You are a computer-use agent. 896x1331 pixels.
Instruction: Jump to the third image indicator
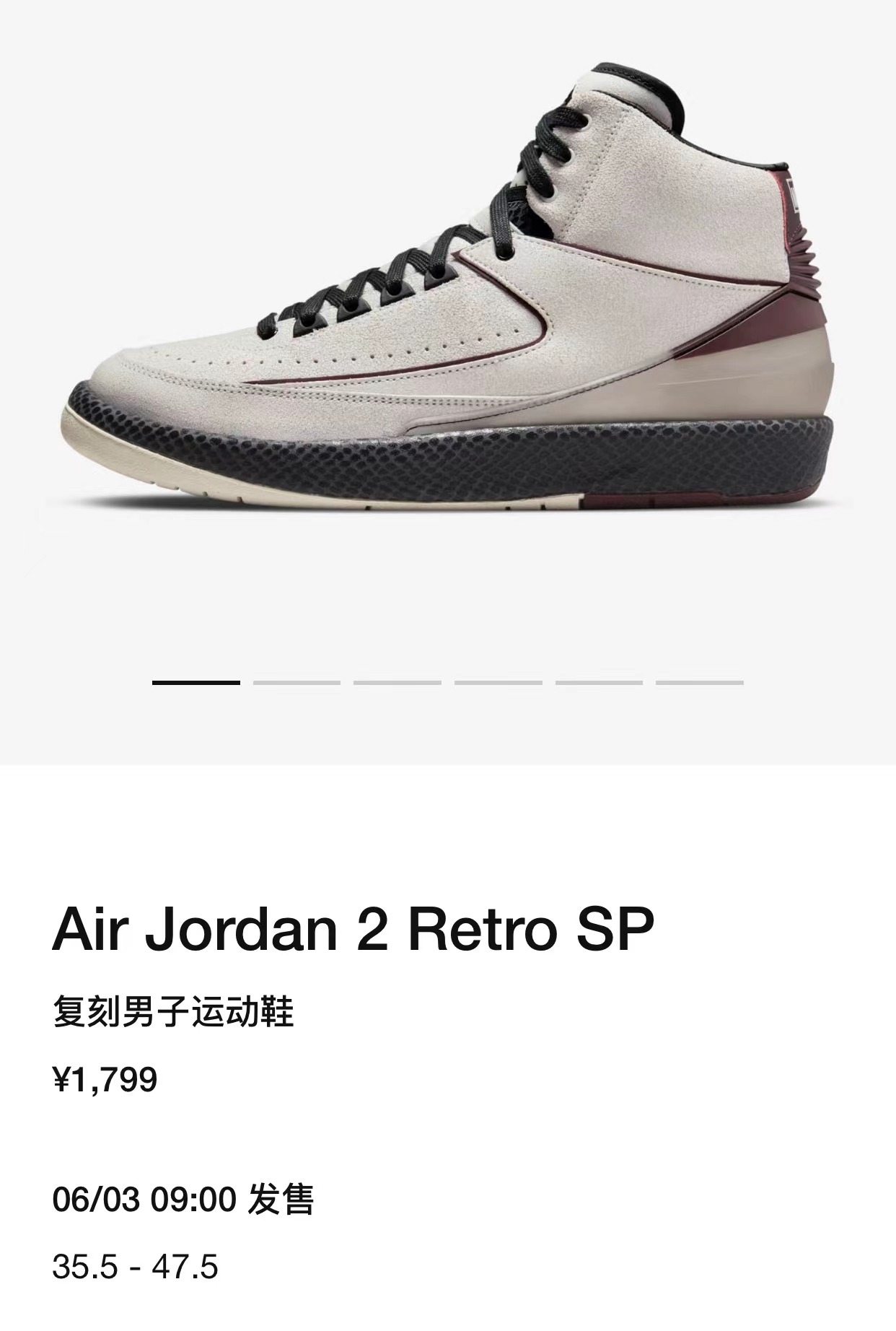coord(398,682)
